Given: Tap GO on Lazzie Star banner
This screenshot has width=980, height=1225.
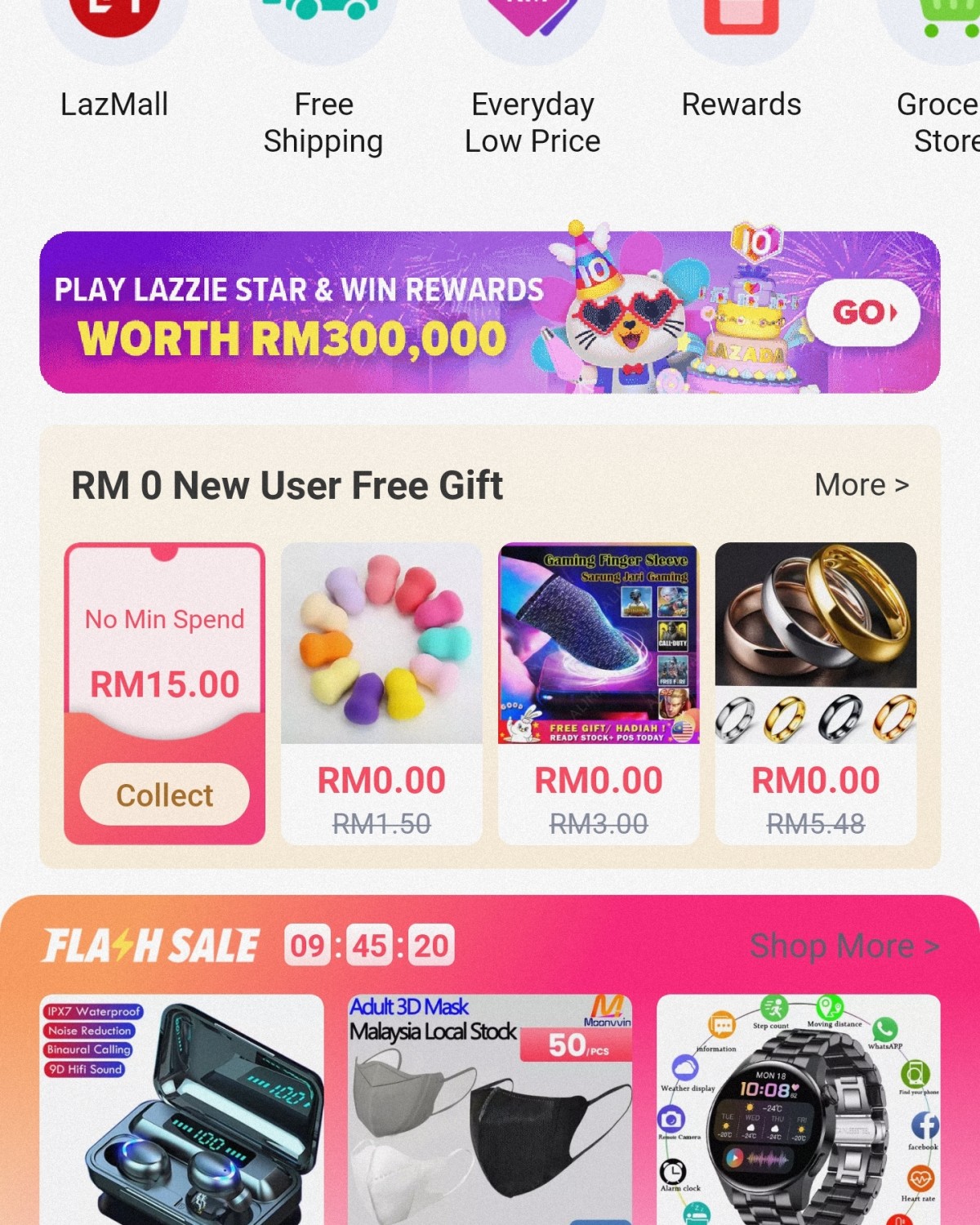Looking at the screenshot, I should (862, 312).
